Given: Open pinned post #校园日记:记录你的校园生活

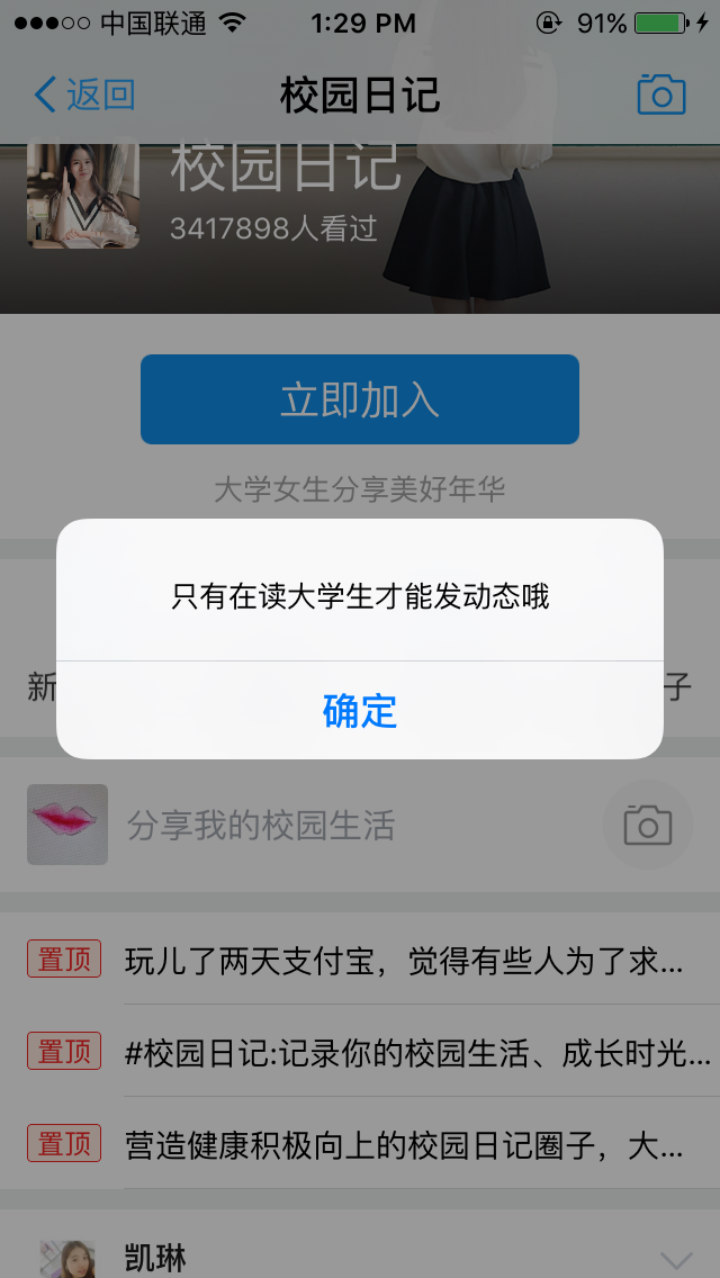Looking at the screenshot, I should [x=417, y=1054].
